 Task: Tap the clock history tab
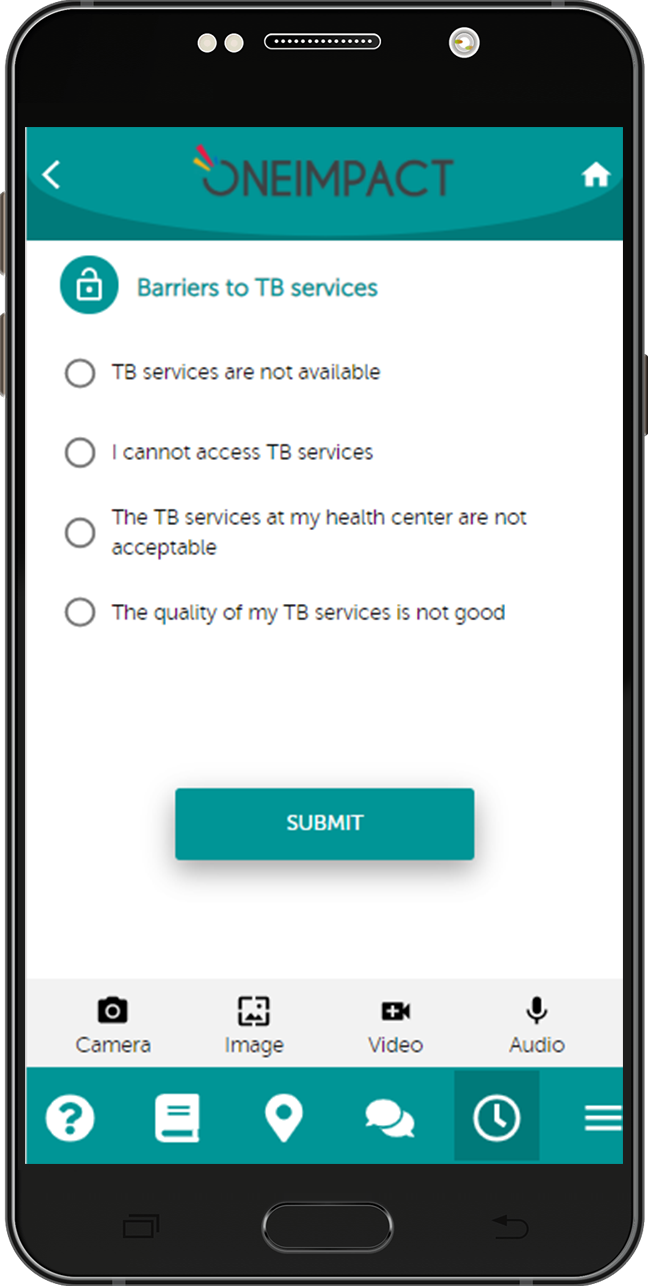(x=497, y=1117)
